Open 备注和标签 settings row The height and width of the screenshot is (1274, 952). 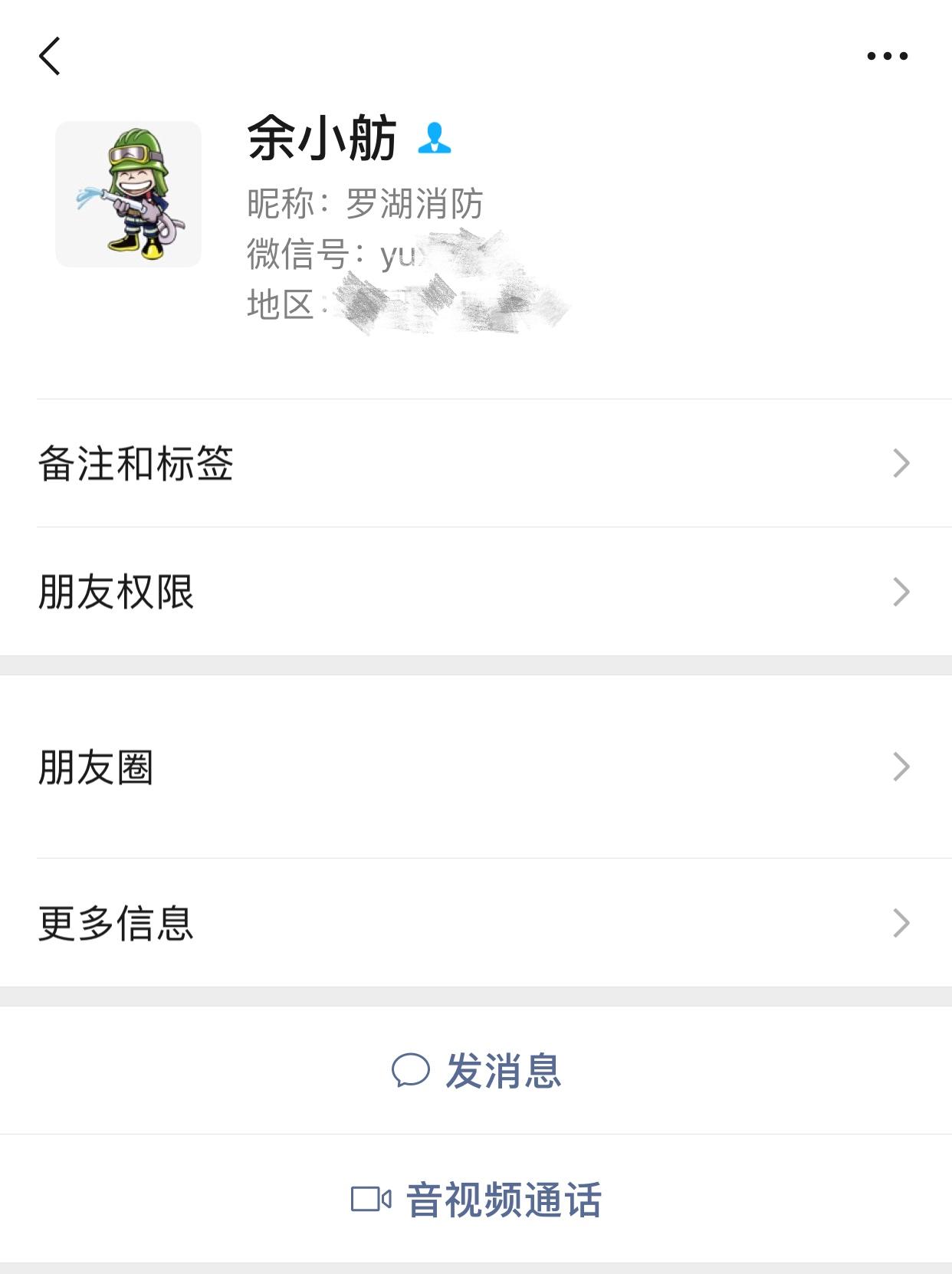pyautogui.click(x=475, y=463)
